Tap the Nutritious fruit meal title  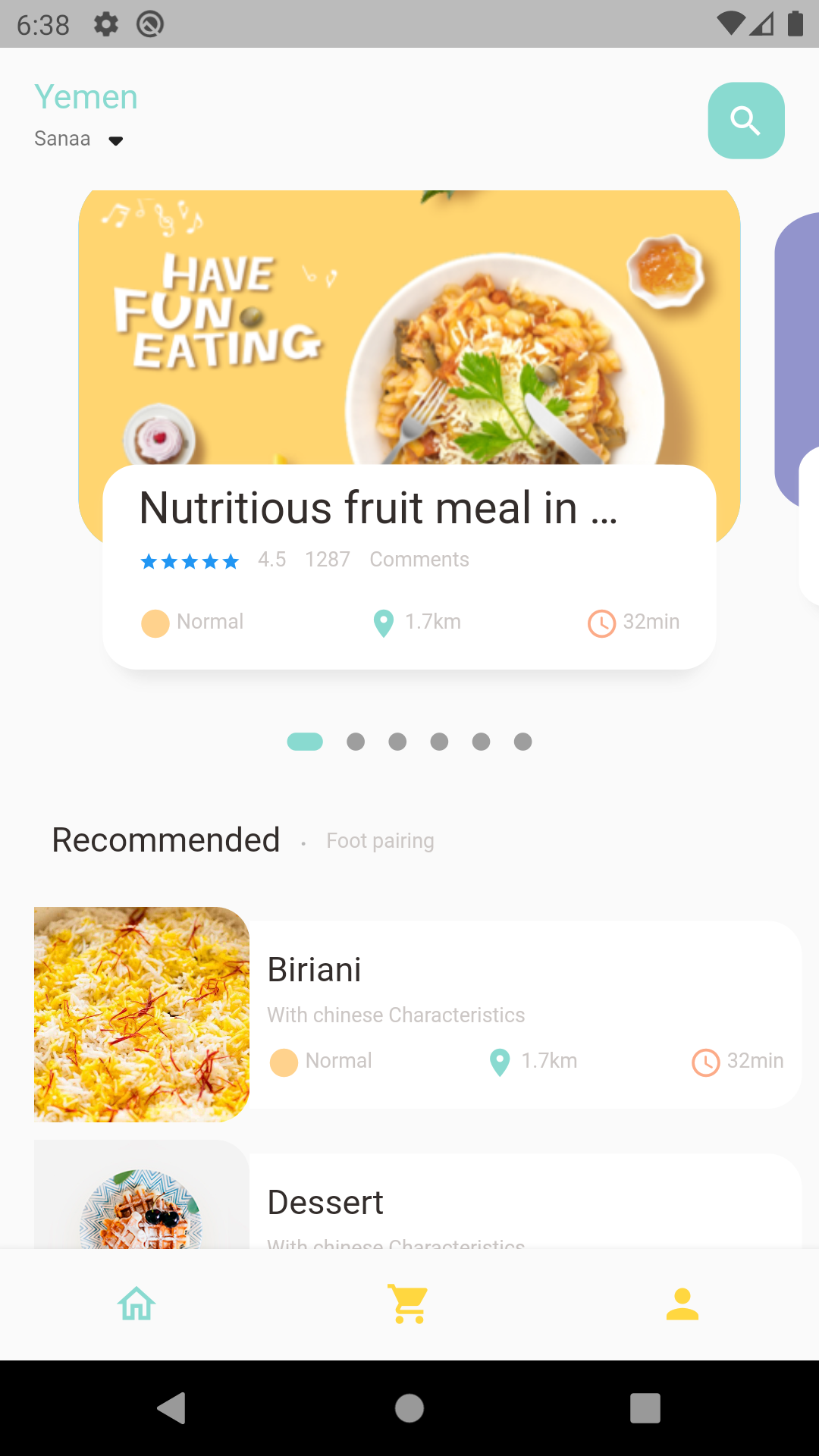(379, 508)
